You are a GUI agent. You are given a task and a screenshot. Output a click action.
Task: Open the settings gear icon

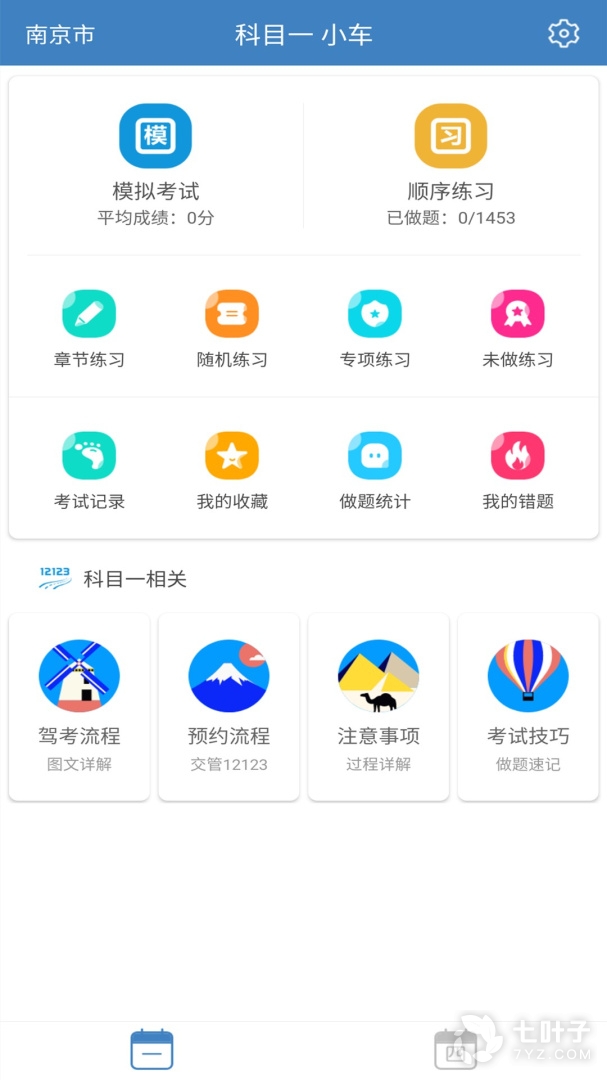click(563, 34)
